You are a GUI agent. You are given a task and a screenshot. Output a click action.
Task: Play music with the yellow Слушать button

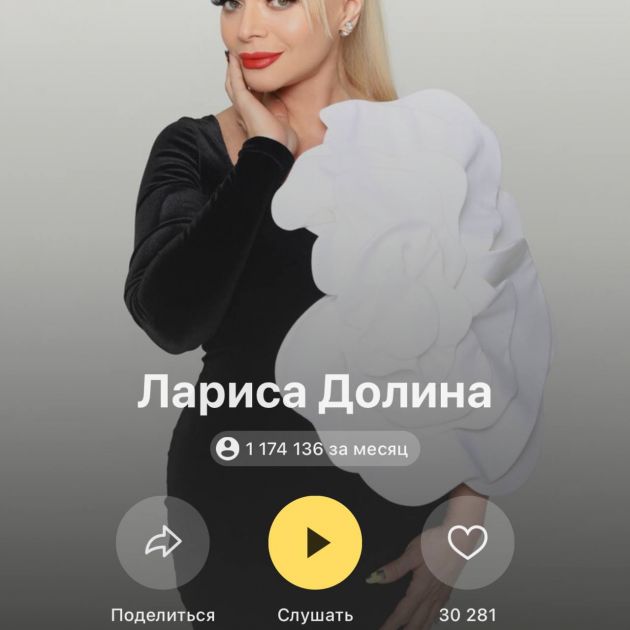tap(315, 543)
